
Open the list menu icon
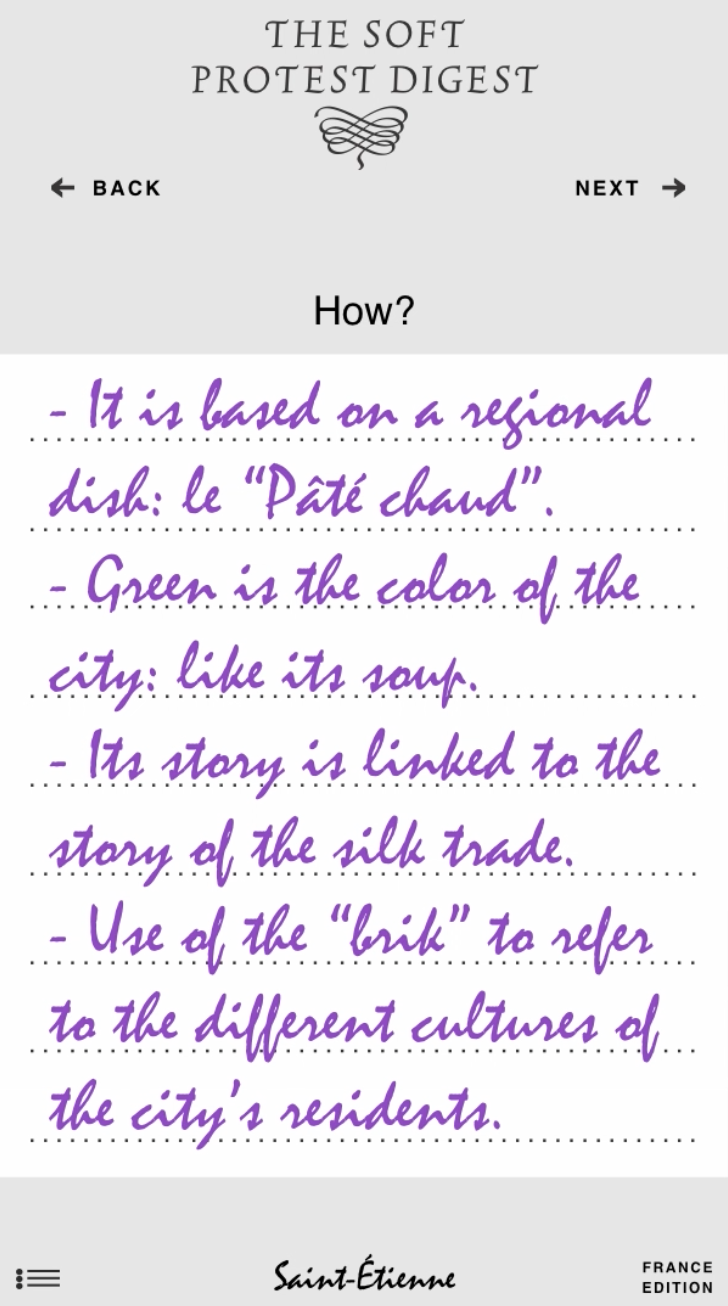(39, 1277)
